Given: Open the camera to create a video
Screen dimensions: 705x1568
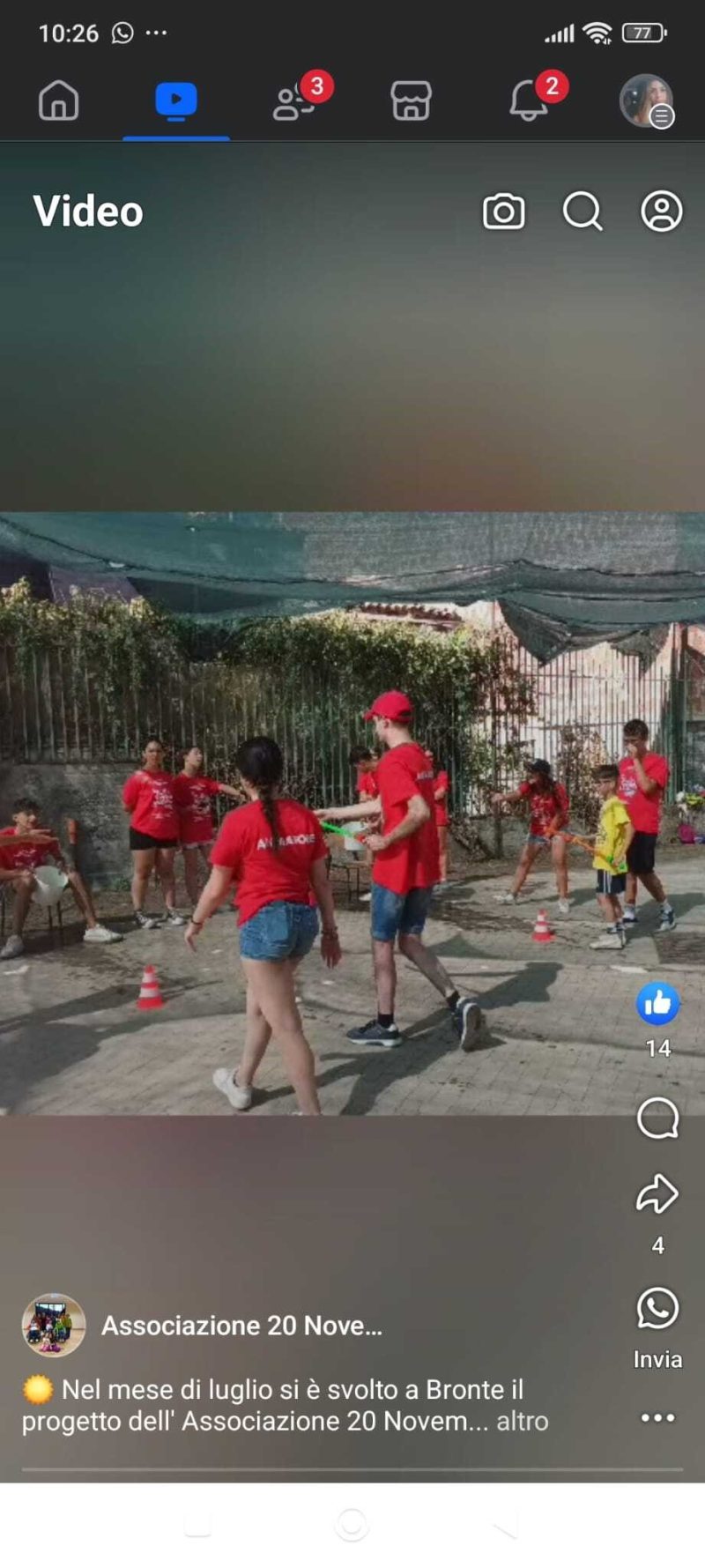Looking at the screenshot, I should pos(503,212).
